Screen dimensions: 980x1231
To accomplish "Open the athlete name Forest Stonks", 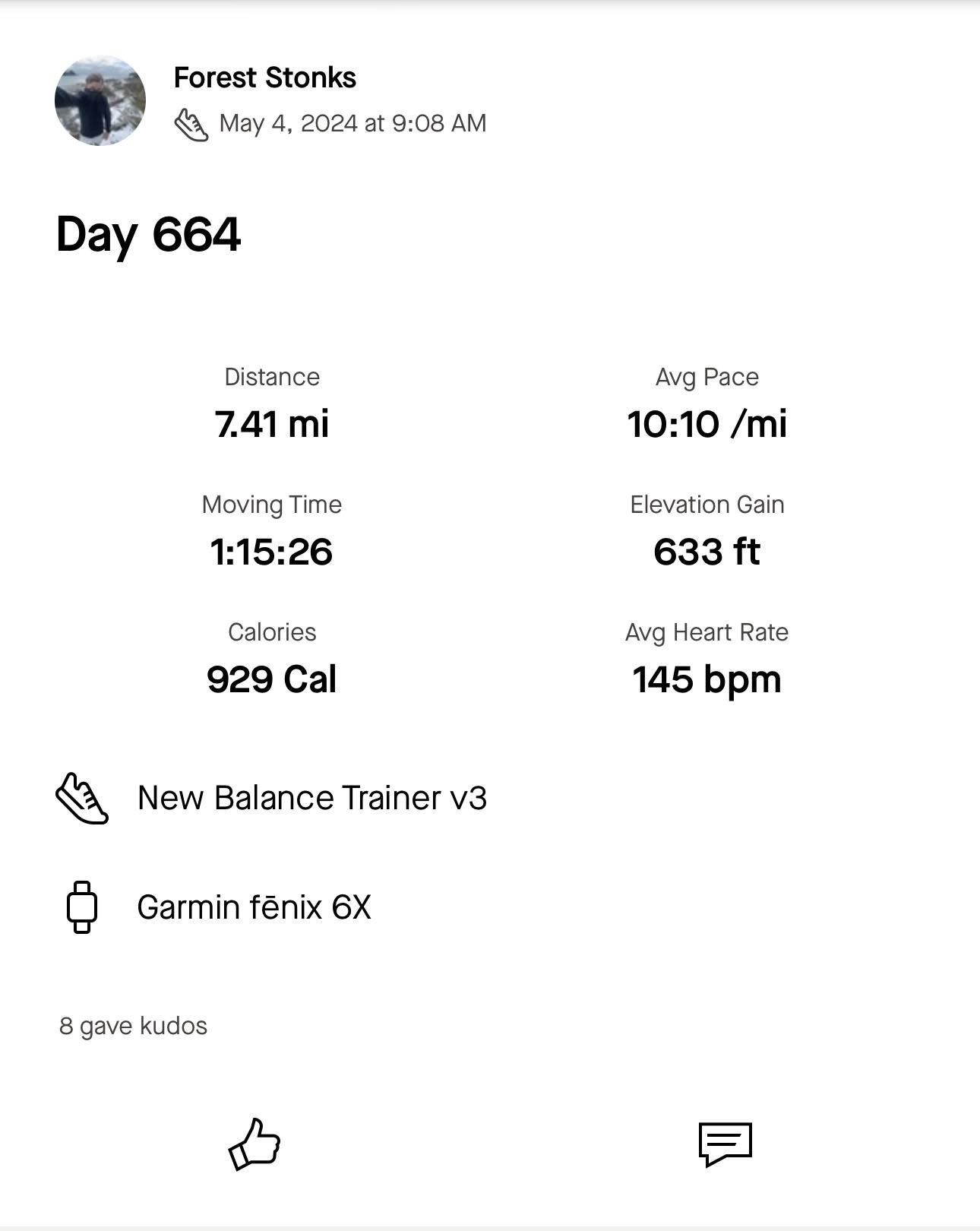I will (x=264, y=78).
